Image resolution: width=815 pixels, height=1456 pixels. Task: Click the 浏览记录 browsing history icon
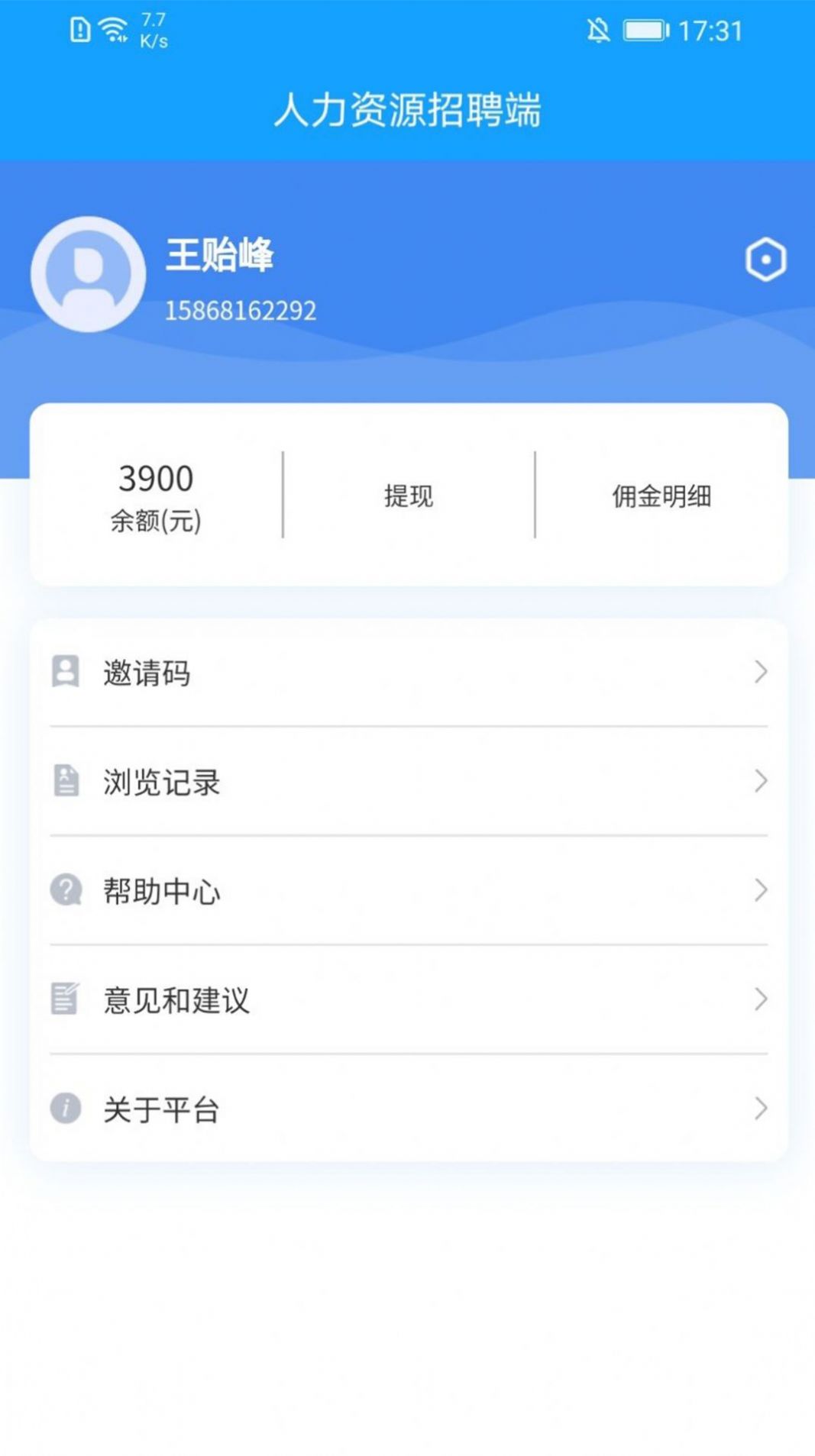click(x=65, y=781)
